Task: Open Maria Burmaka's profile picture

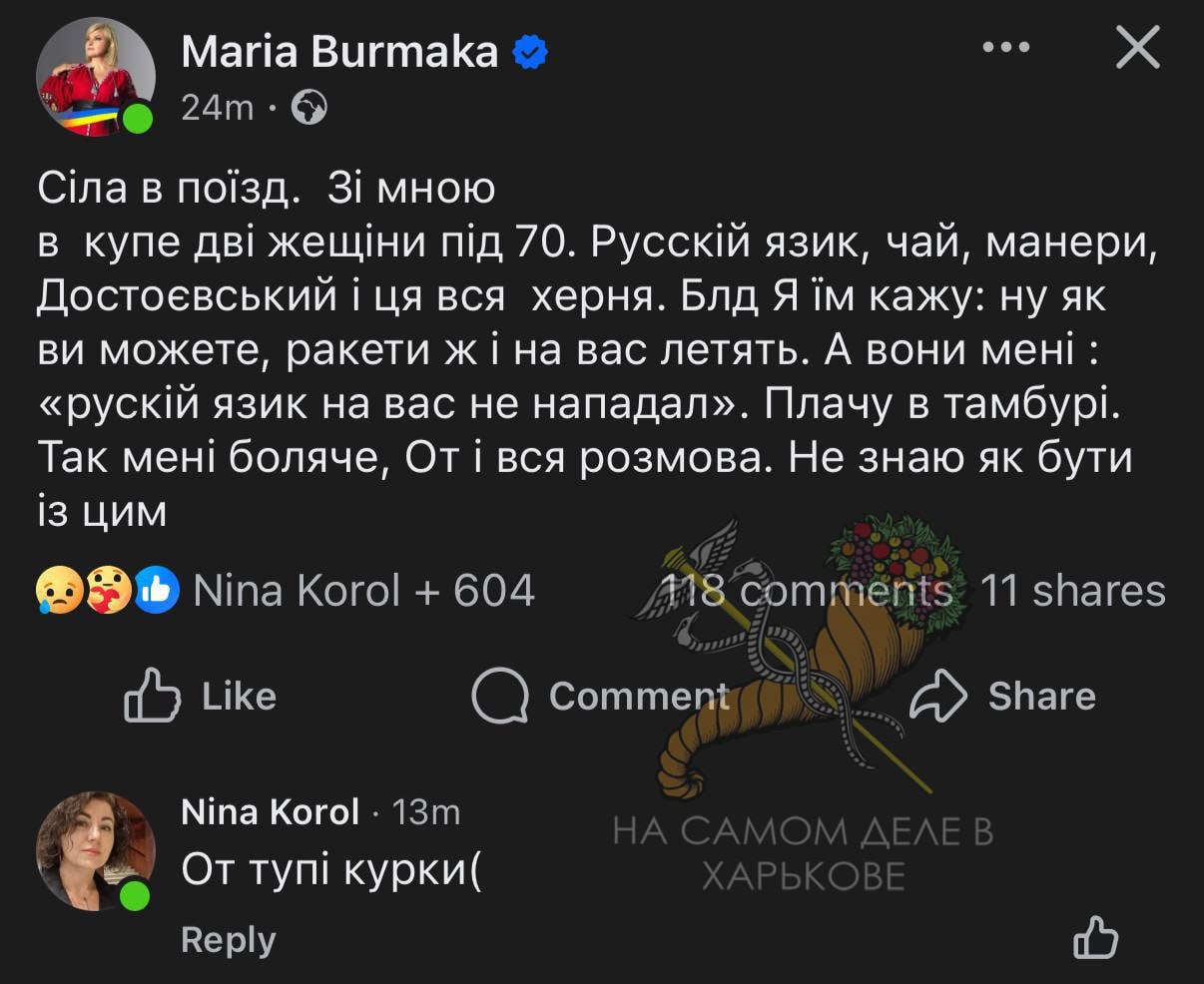Action: (x=95, y=77)
